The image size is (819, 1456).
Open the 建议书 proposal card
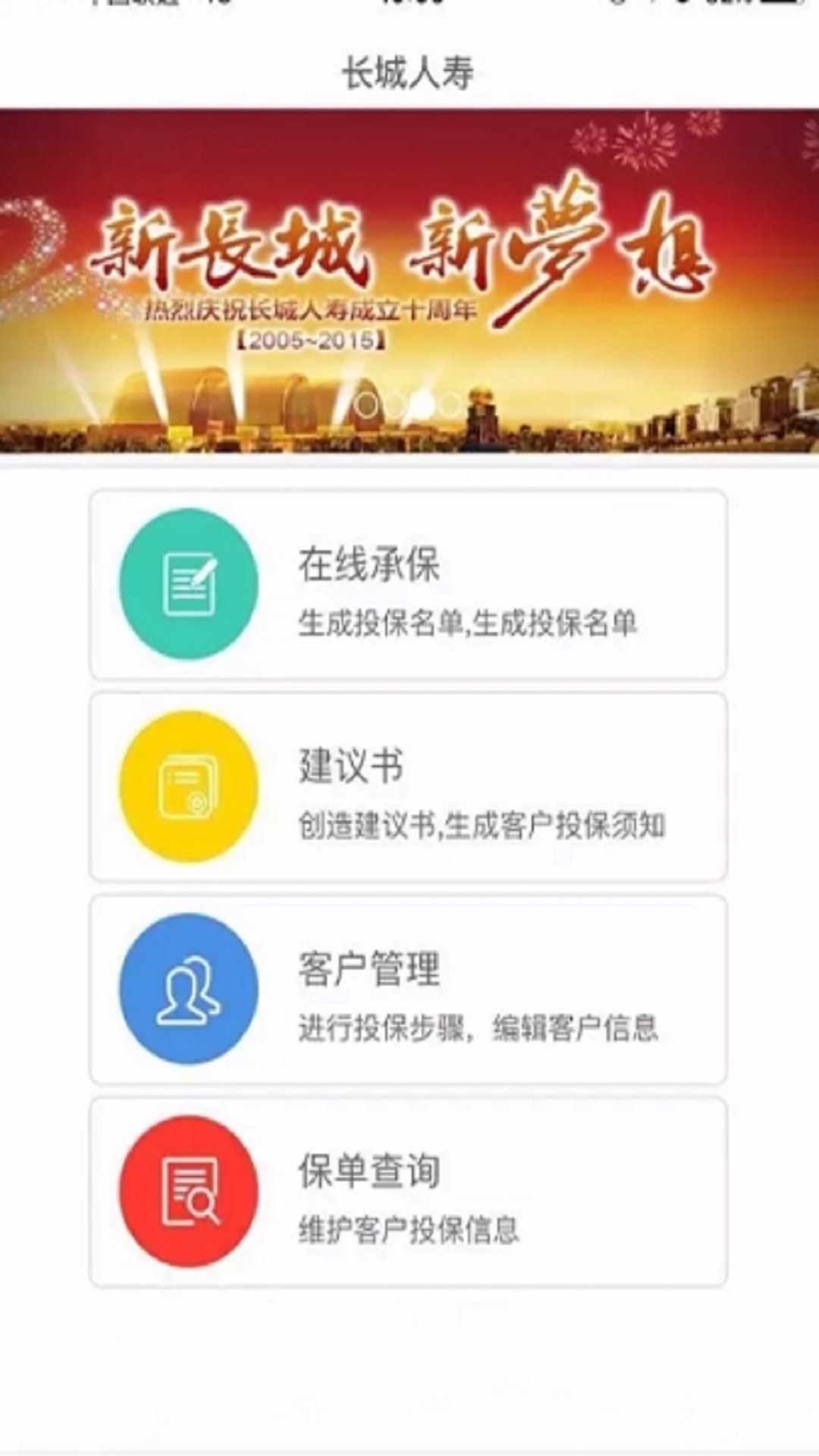(409, 789)
